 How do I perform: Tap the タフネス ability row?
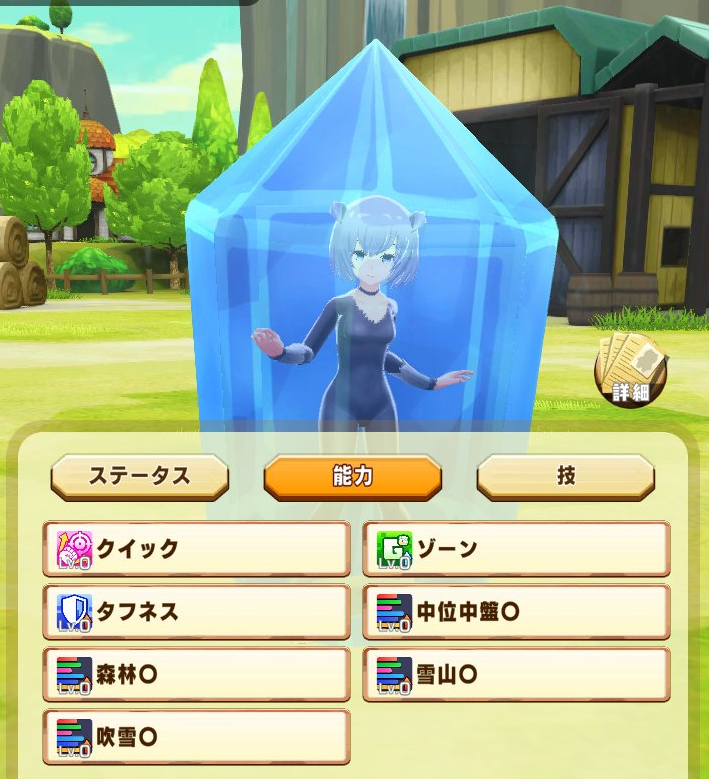196,612
